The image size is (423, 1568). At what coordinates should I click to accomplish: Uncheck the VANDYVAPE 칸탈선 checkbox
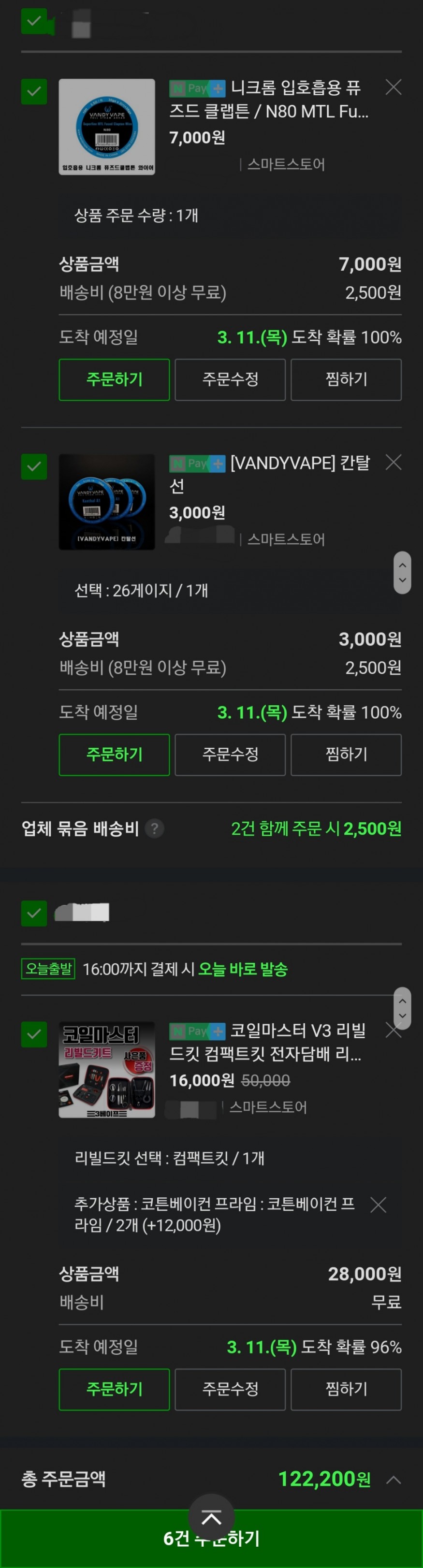(x=34, y=467)
